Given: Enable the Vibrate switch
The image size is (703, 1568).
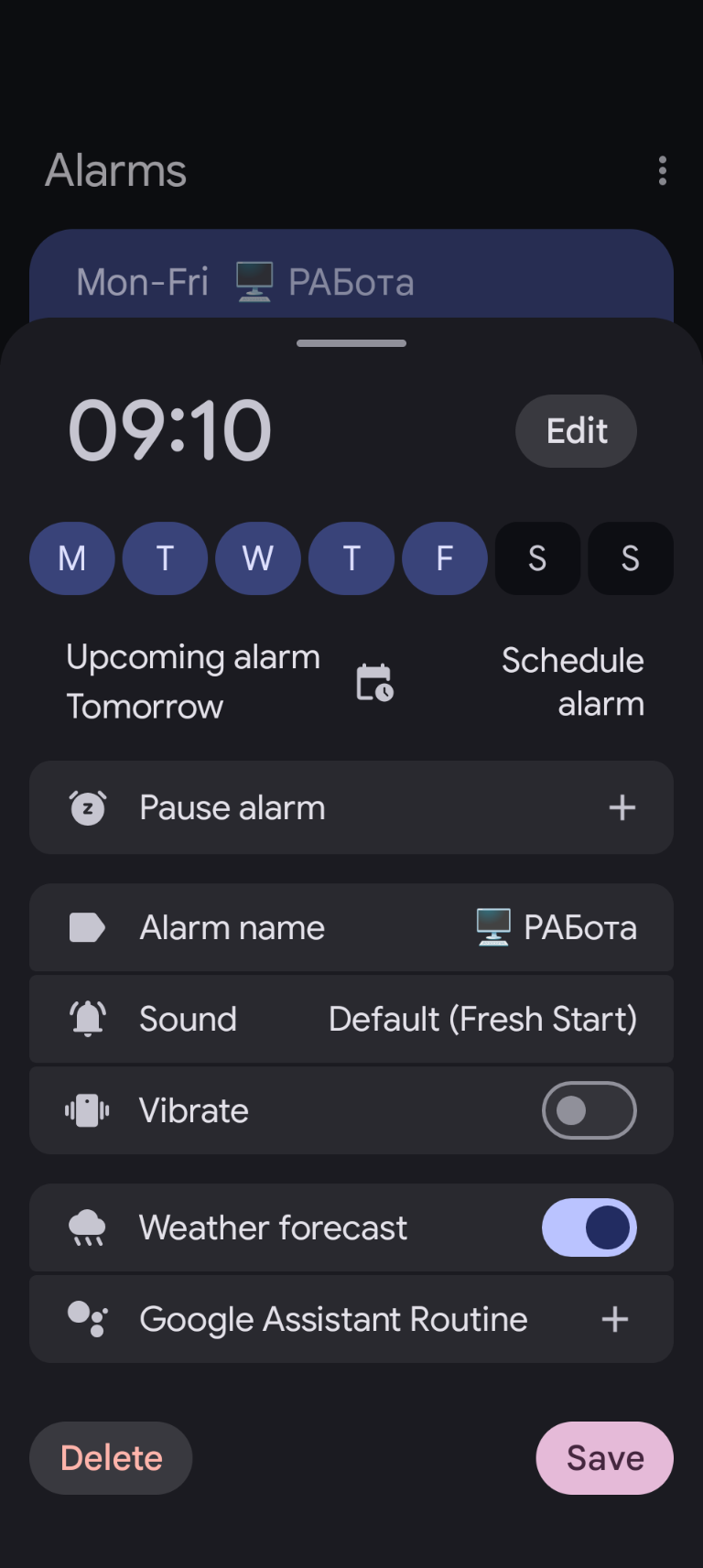Looking at the screenshot, I should 589,1110.
